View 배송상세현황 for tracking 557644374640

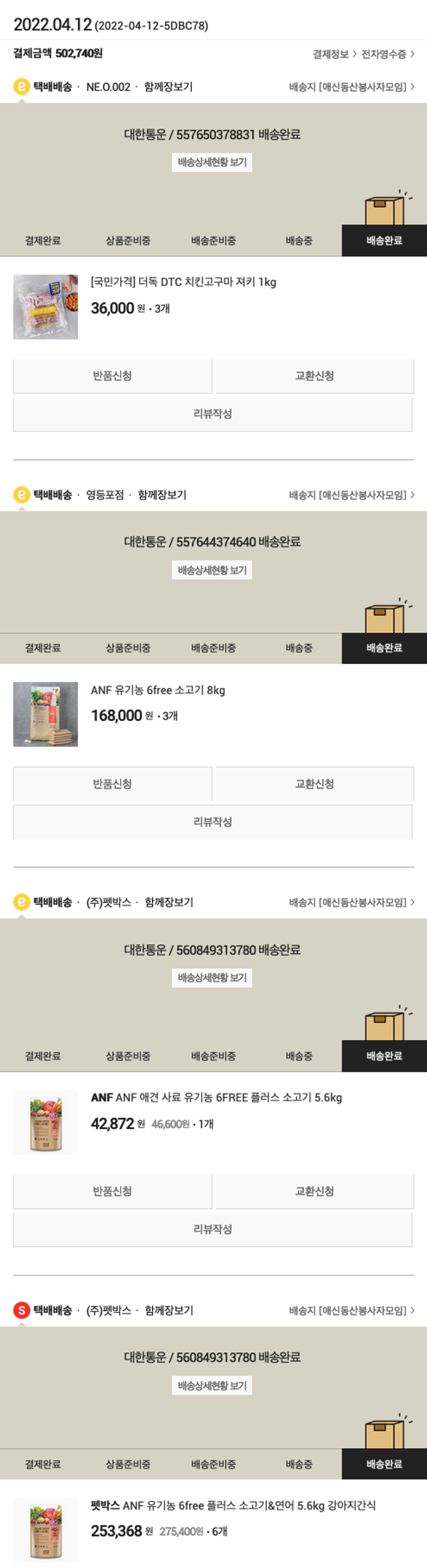[x=212, y=570]
